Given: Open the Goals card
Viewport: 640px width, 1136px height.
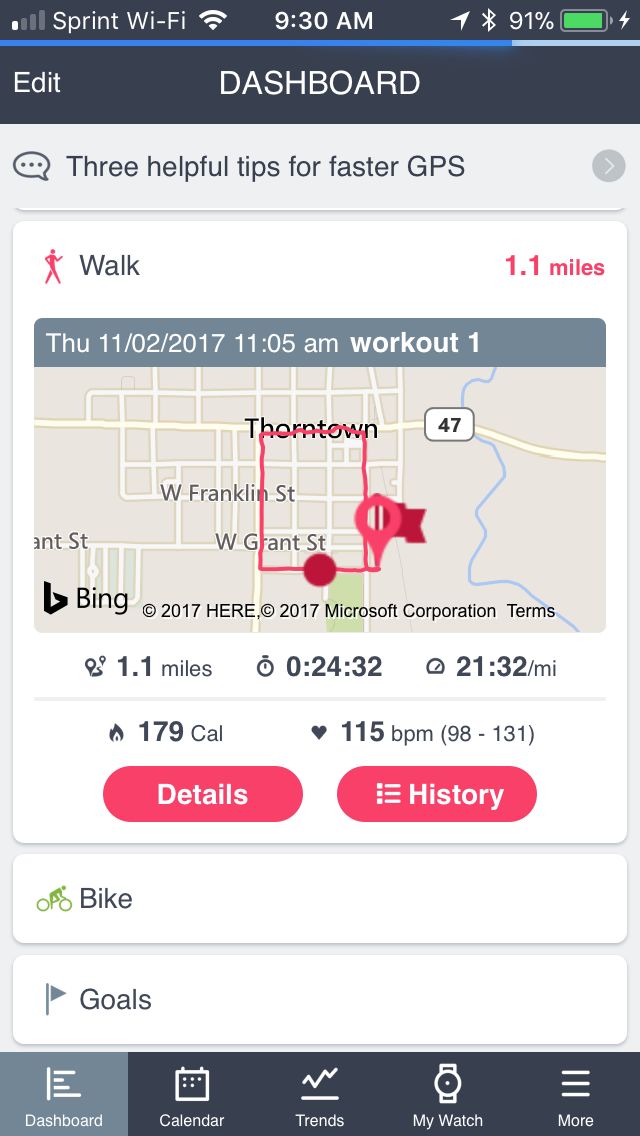Looking at the screenshot, I should click(x=320, y=999).
